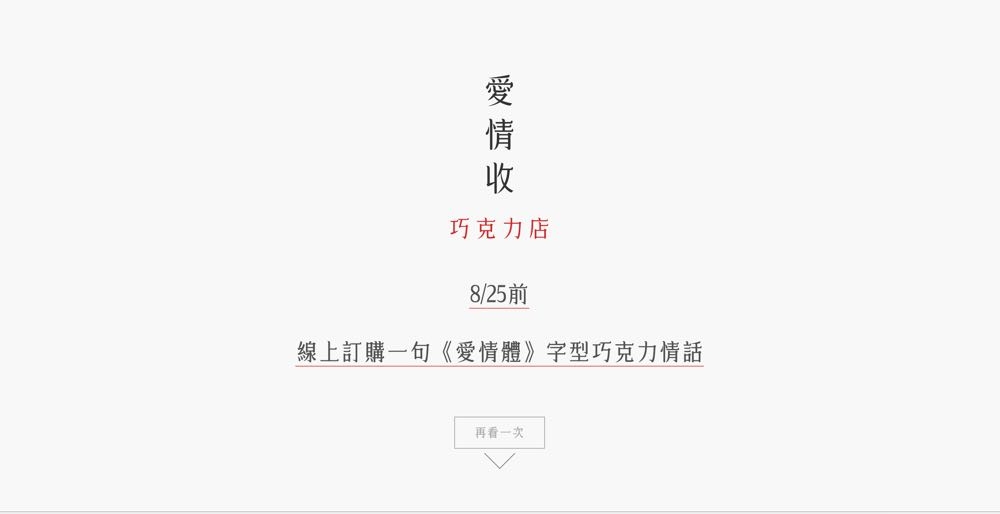Image resolution: width=1000 pixels, height=514 pixels.
Task: Tap the 再看一次 replay button
Action: (x=499, y=432)
